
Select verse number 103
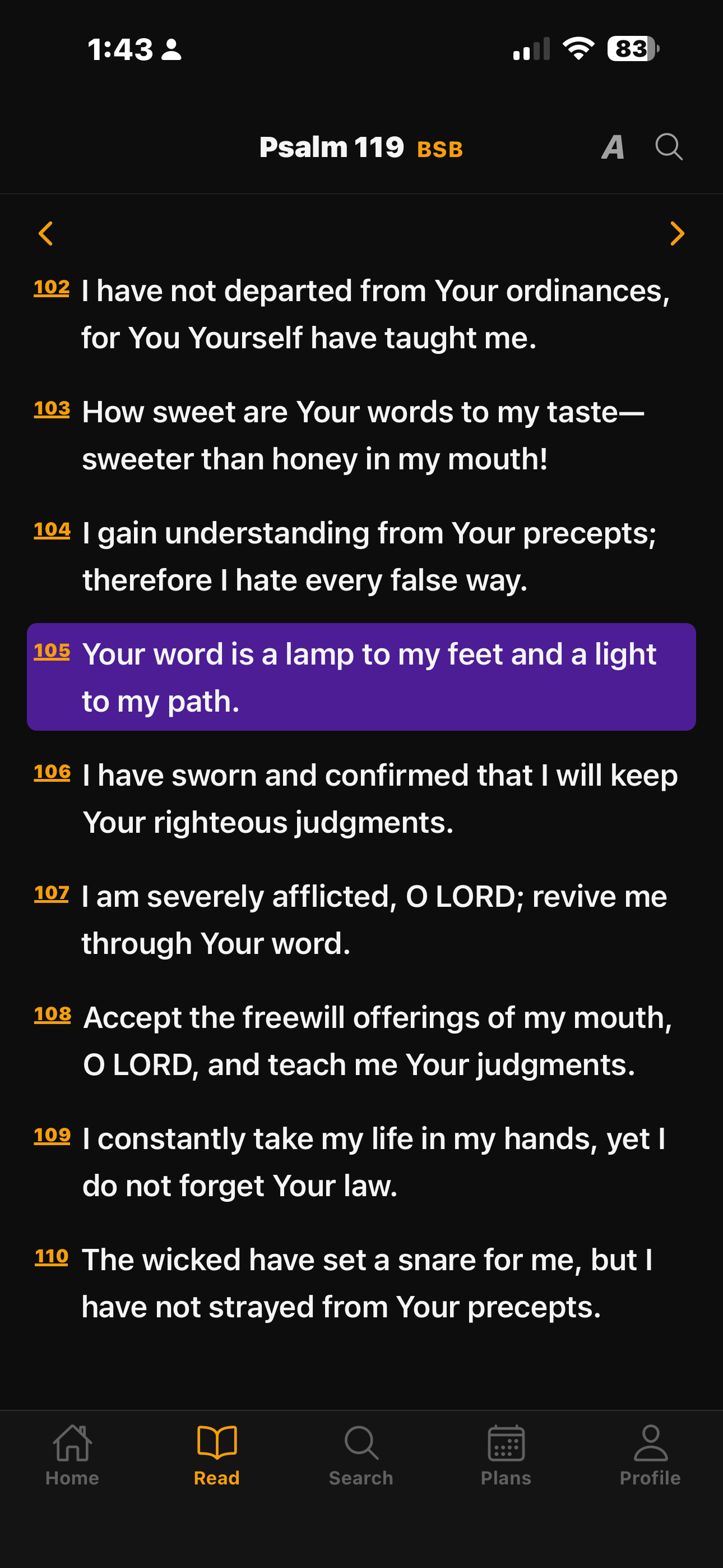[x=52, y=408]
